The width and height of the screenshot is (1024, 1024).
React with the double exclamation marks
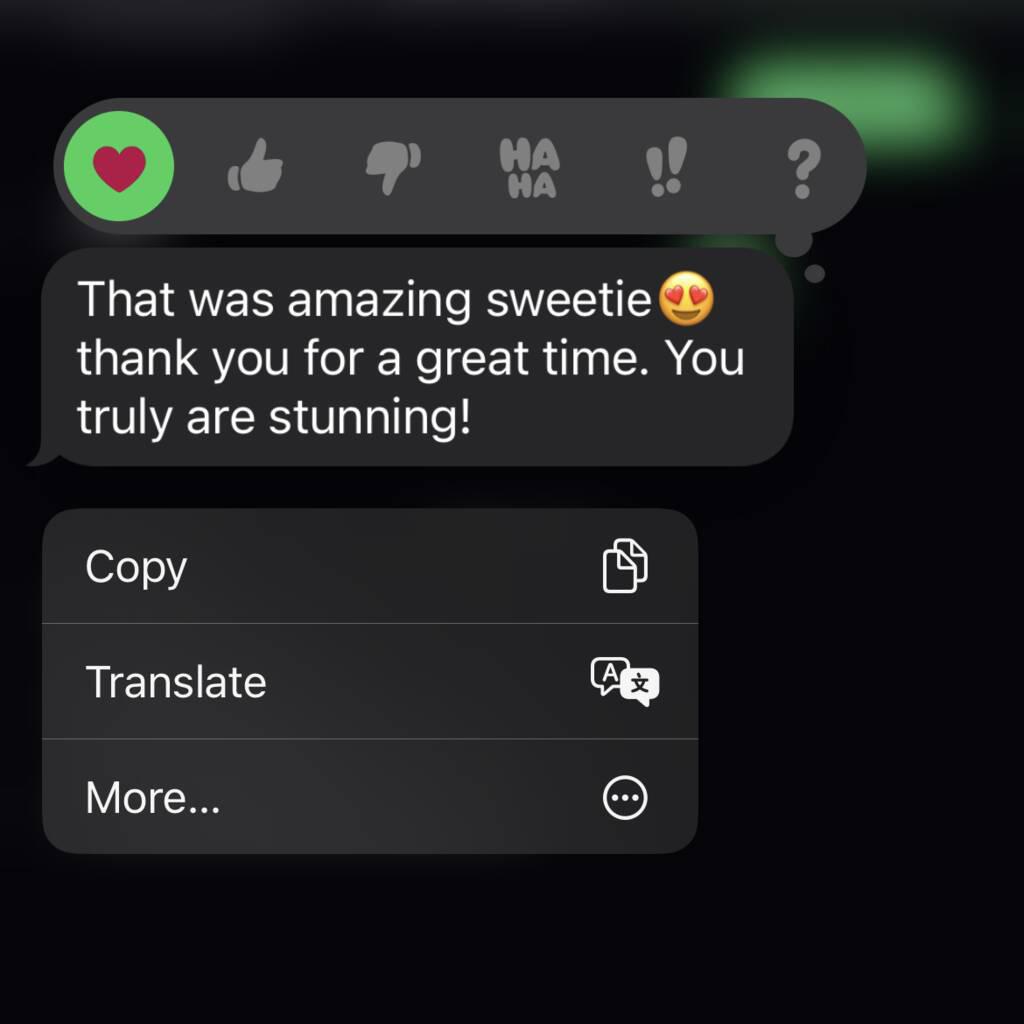(666, 167)
